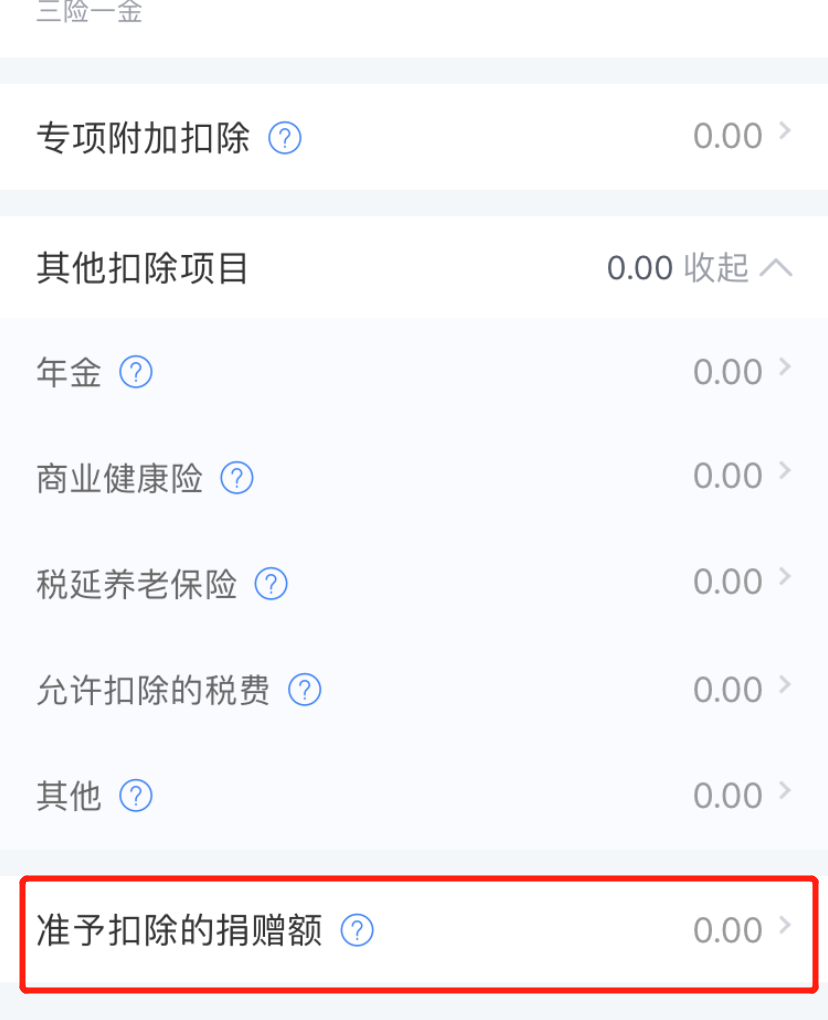Viewport: 828px width, 1020px height.
Task: Tap the help icon next to 允许扣除的税费
Action: (305, 690)
